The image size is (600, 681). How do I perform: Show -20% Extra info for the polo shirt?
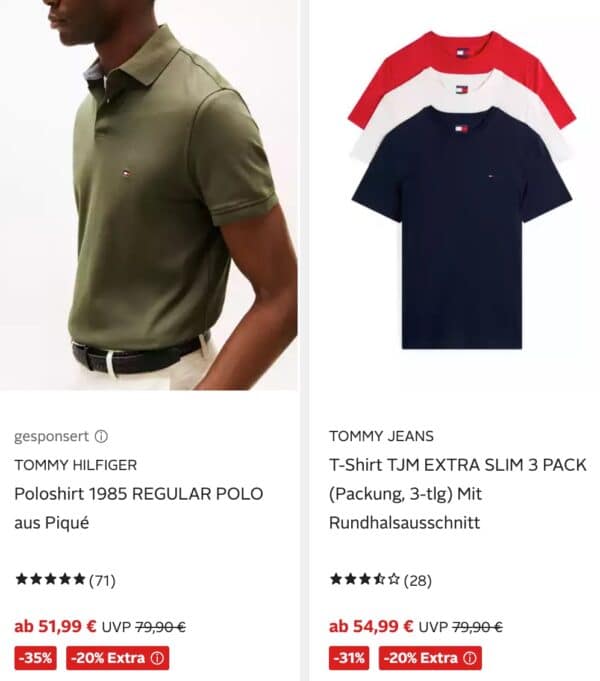click(157, 658)
